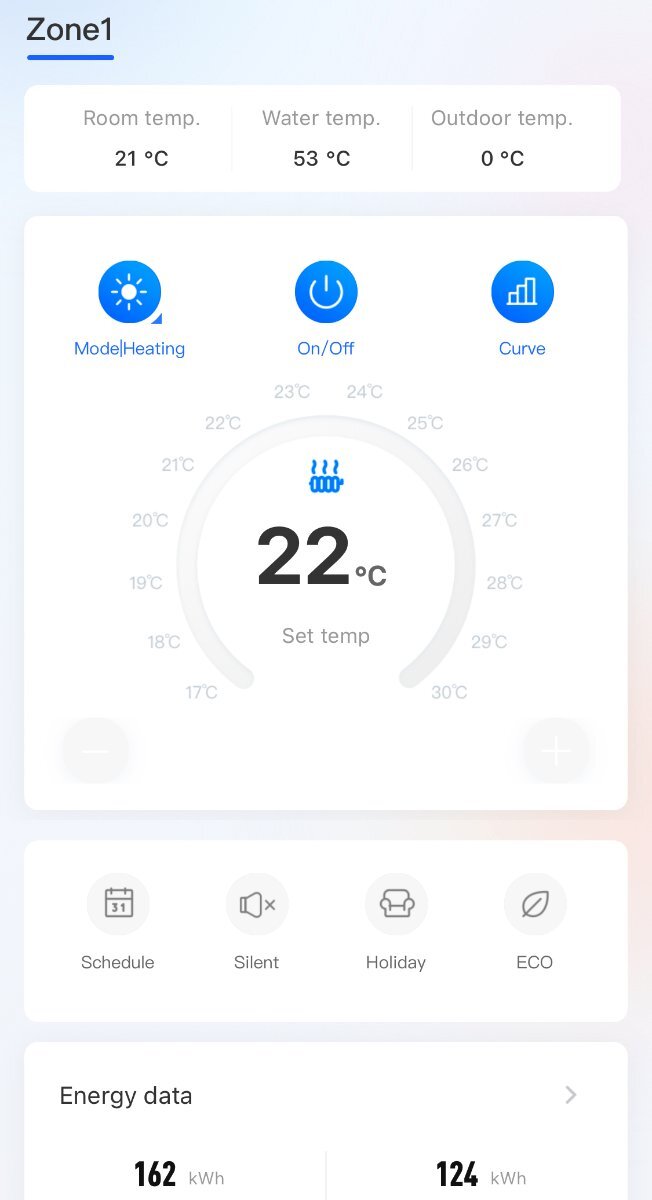Select the Zone1 tab

click(70, 31)
